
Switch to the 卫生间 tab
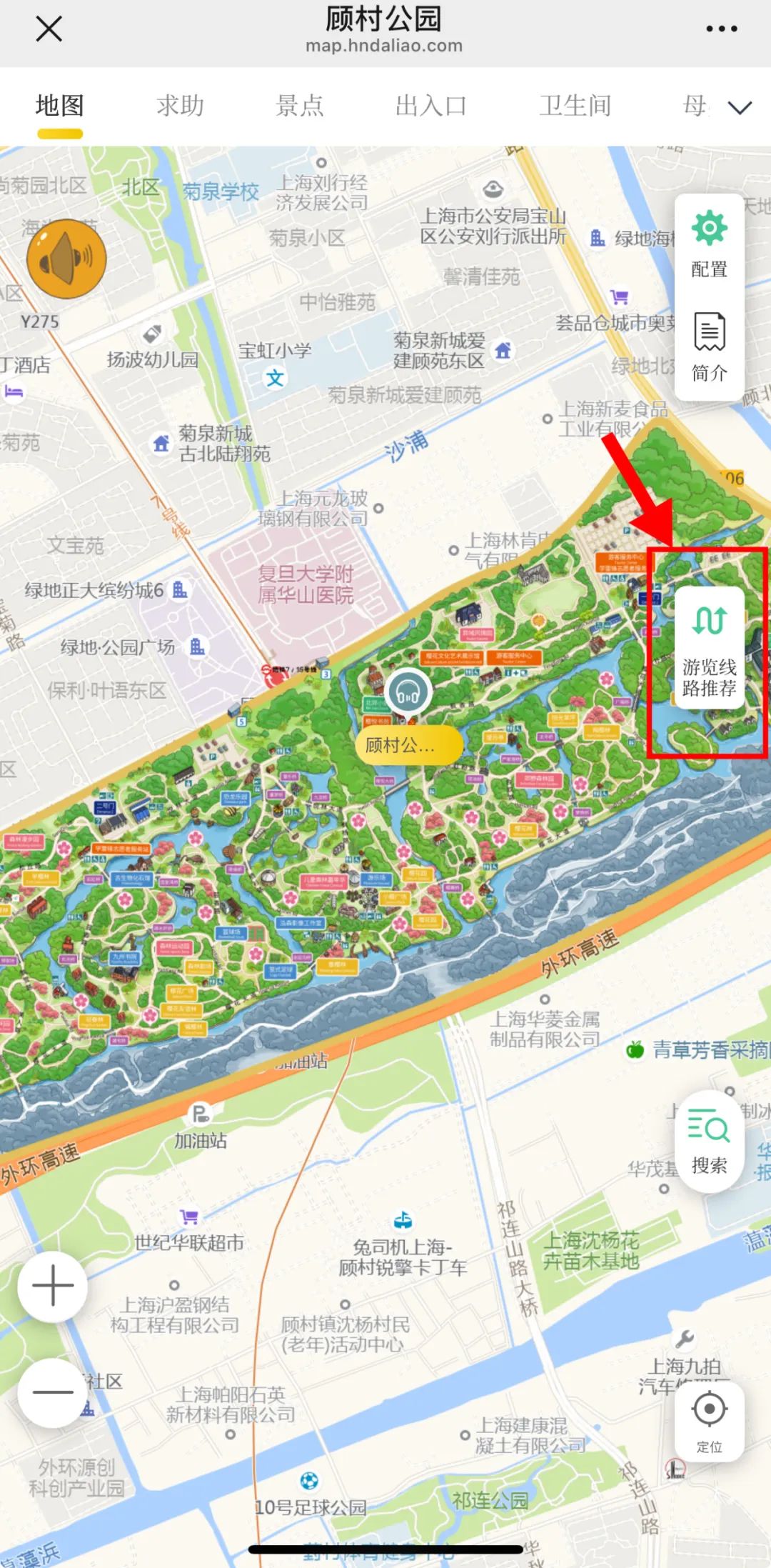(575, 106)
